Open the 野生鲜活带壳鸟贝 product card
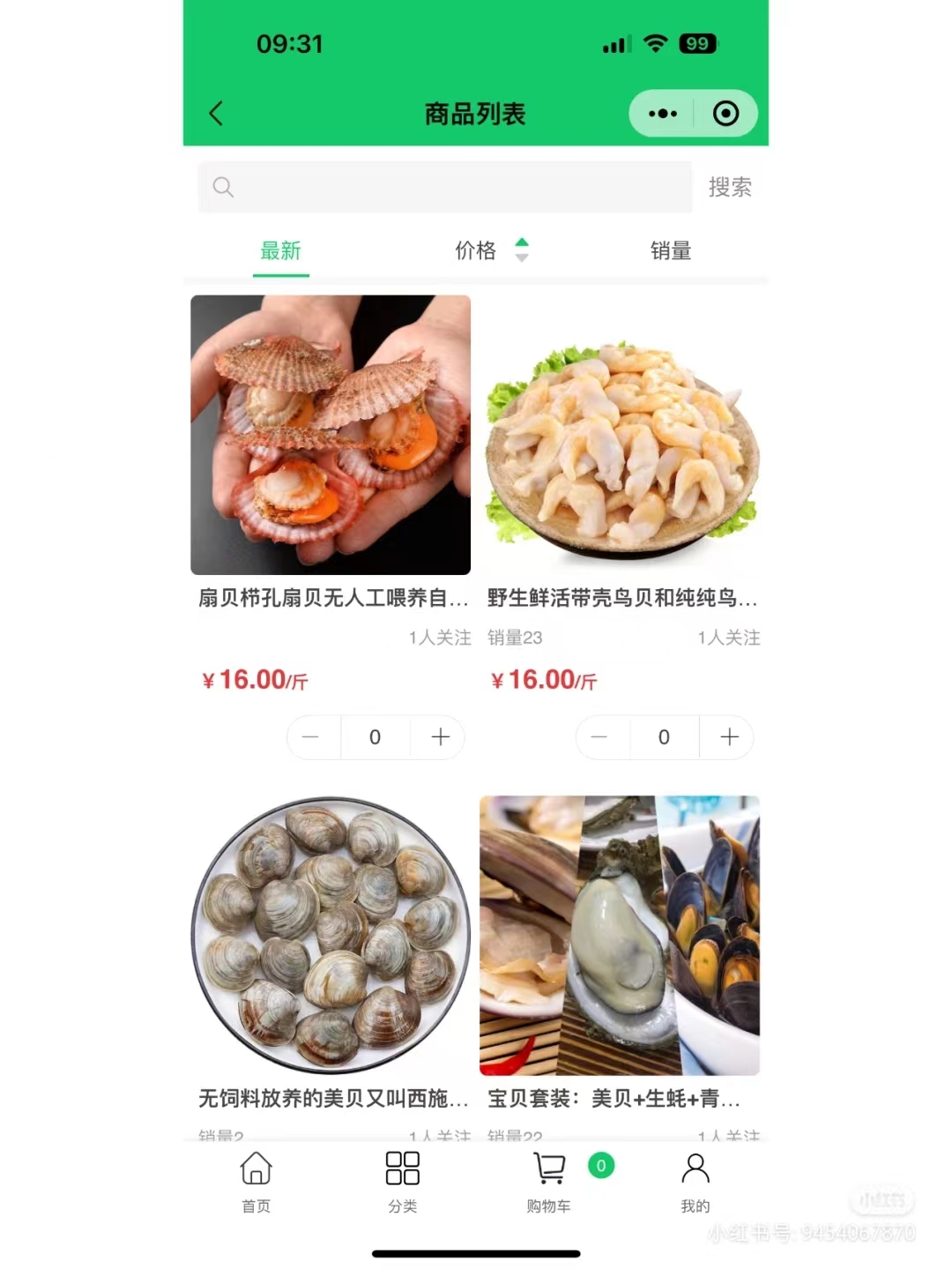 coord(620,435)
